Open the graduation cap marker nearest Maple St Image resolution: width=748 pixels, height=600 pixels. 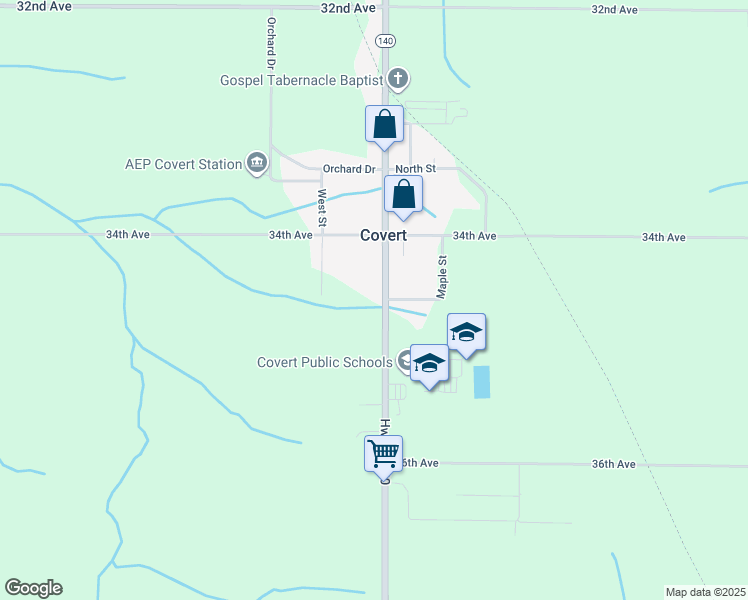point(466,332)
